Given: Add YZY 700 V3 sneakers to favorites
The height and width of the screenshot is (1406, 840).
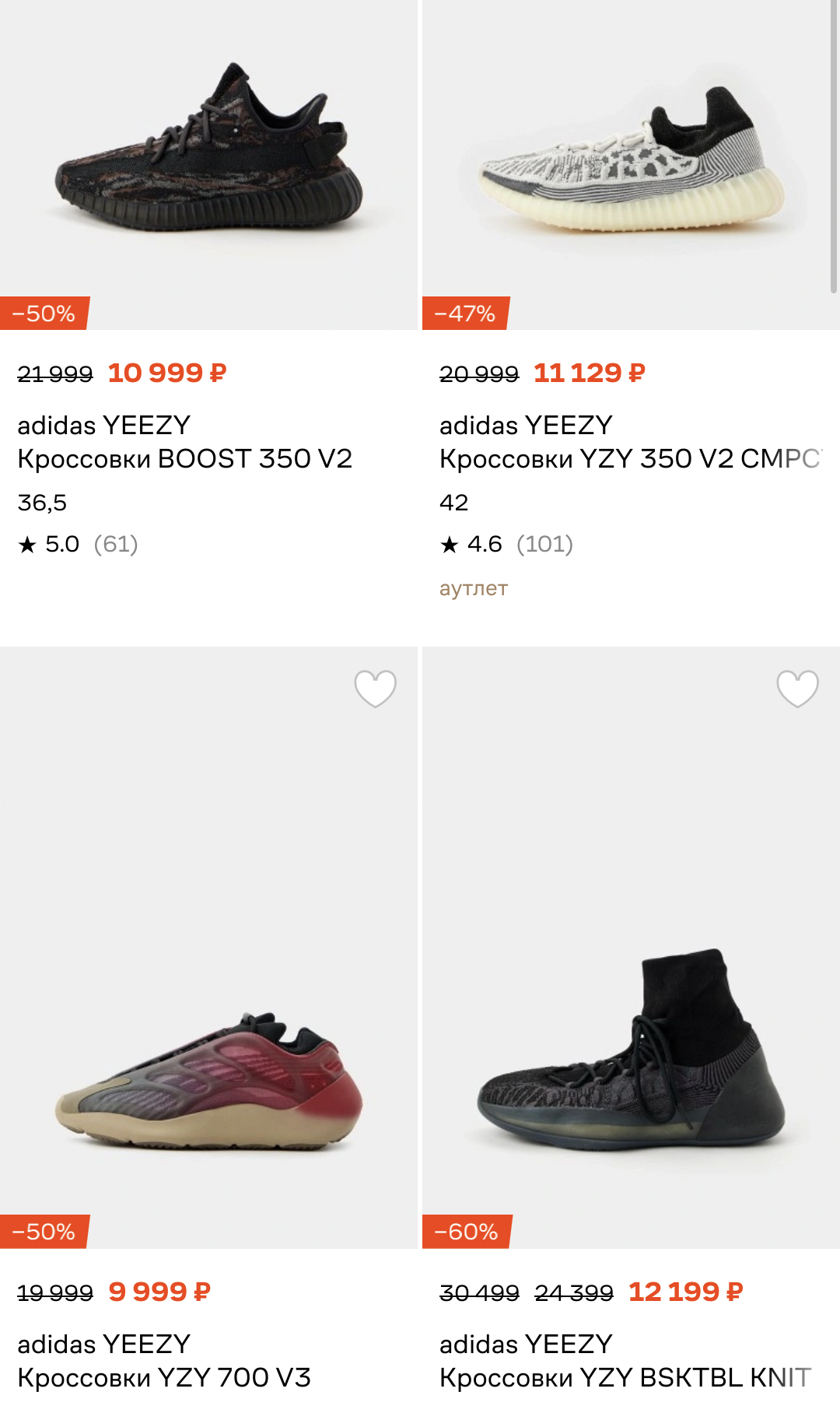Looking at the screenshot, I should pyautogui.click(x=375, y=689).
